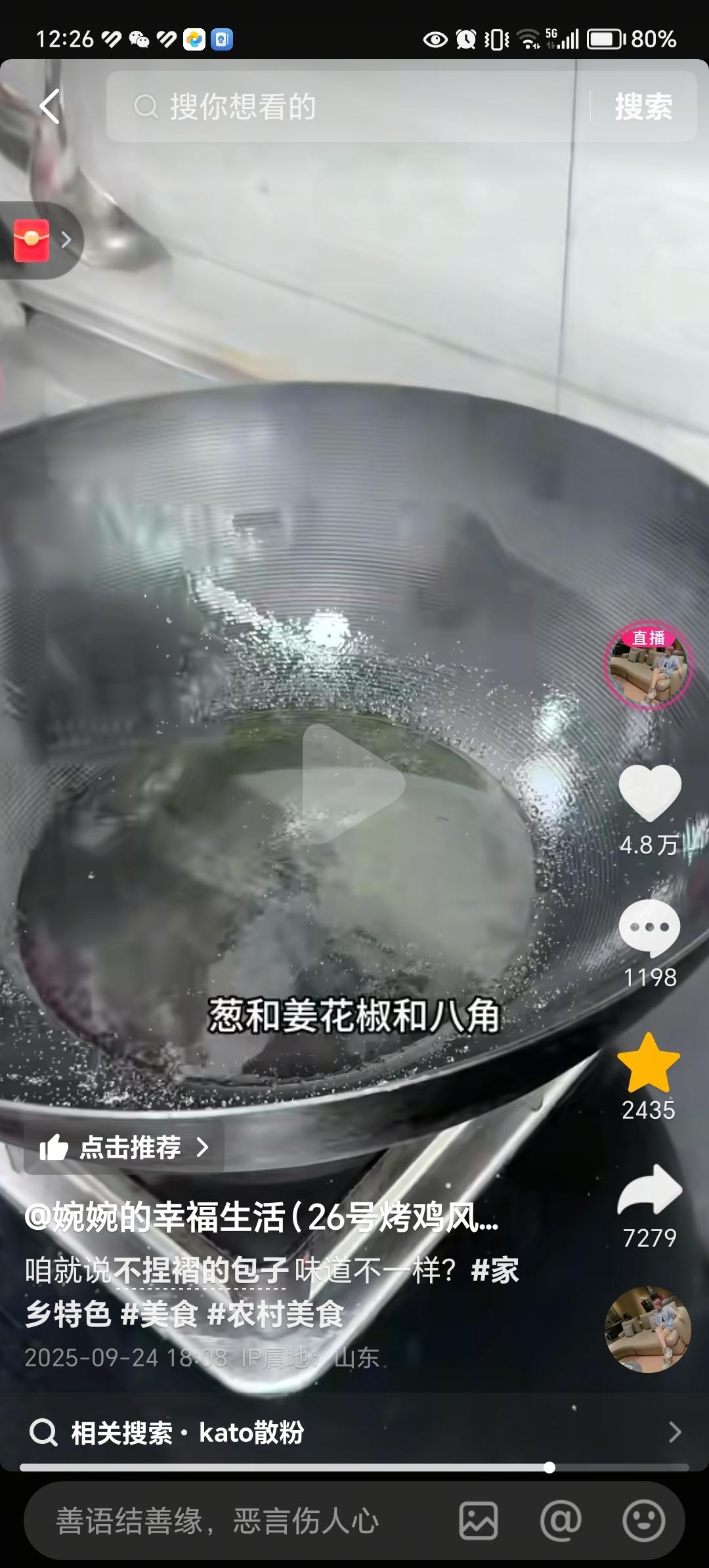Image resolution: width=709 pixels, height=1568 pixels.
Task: Open 婉婉的幸福生活 creator profile
Action: click(261, 1217)
